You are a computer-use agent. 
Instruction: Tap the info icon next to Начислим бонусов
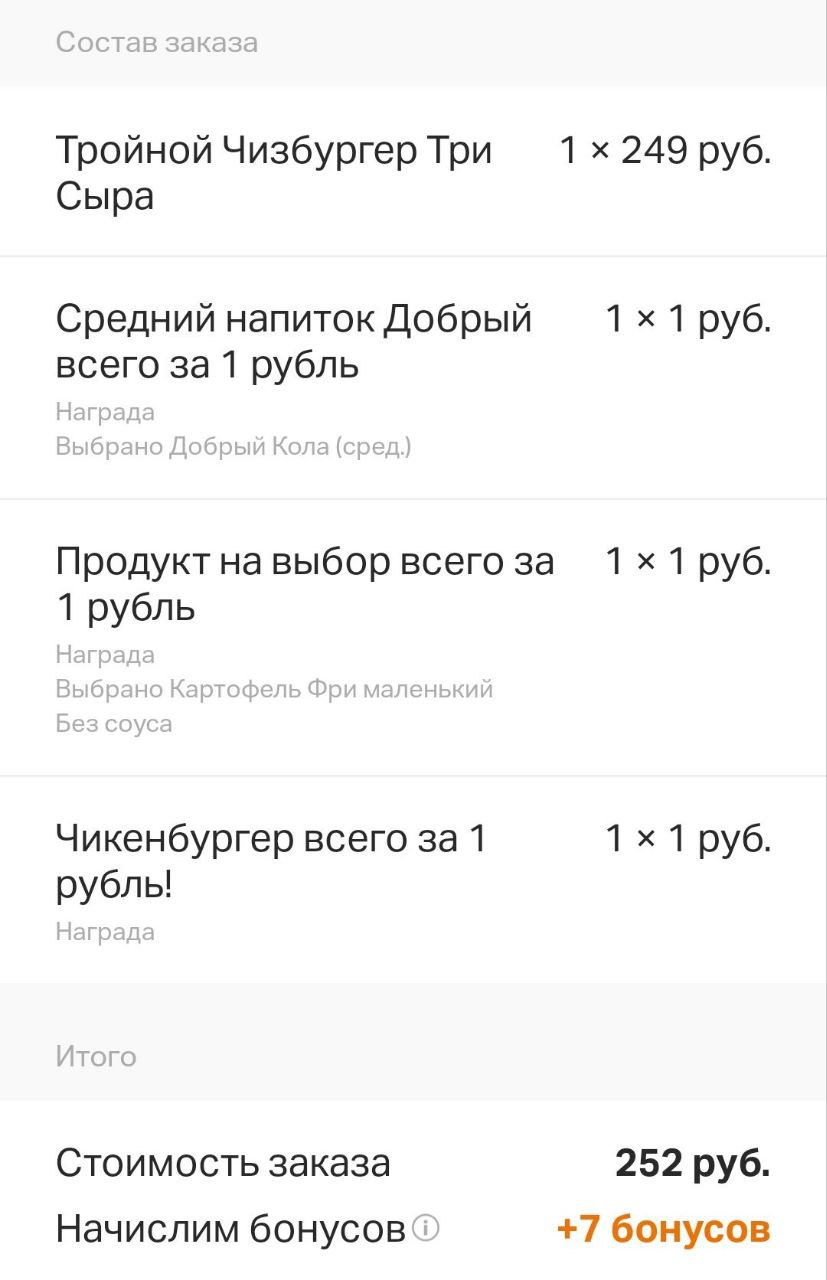(x=426, y=1227)
